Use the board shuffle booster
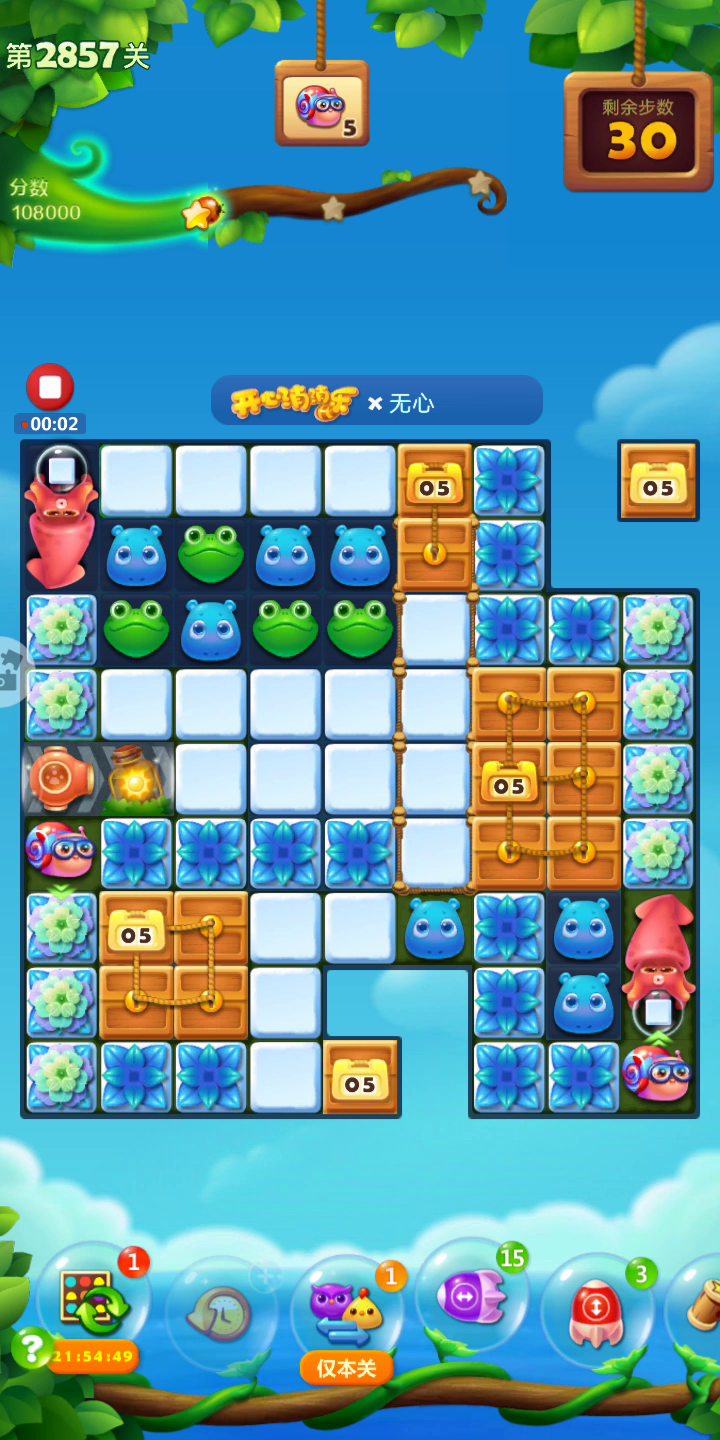This screenshot has height=1440, width=720. [x=94, y=1300]
